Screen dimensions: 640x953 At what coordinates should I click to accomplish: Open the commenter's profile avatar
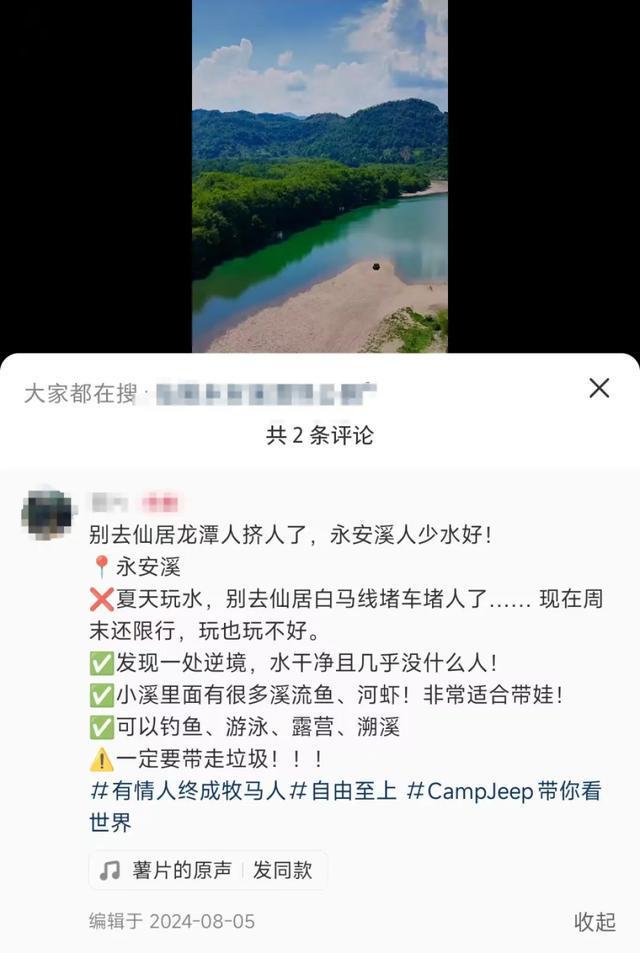[x=47, y=515]
